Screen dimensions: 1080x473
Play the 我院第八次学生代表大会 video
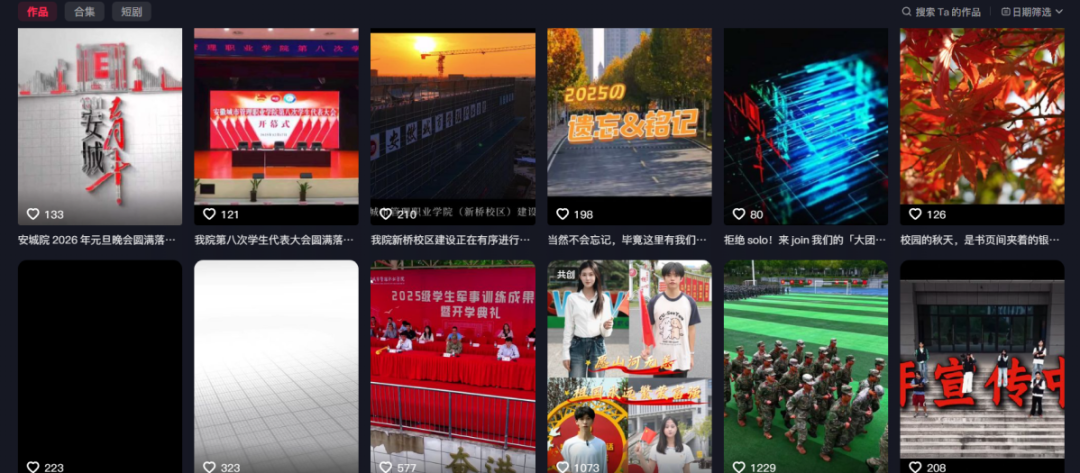276,126
